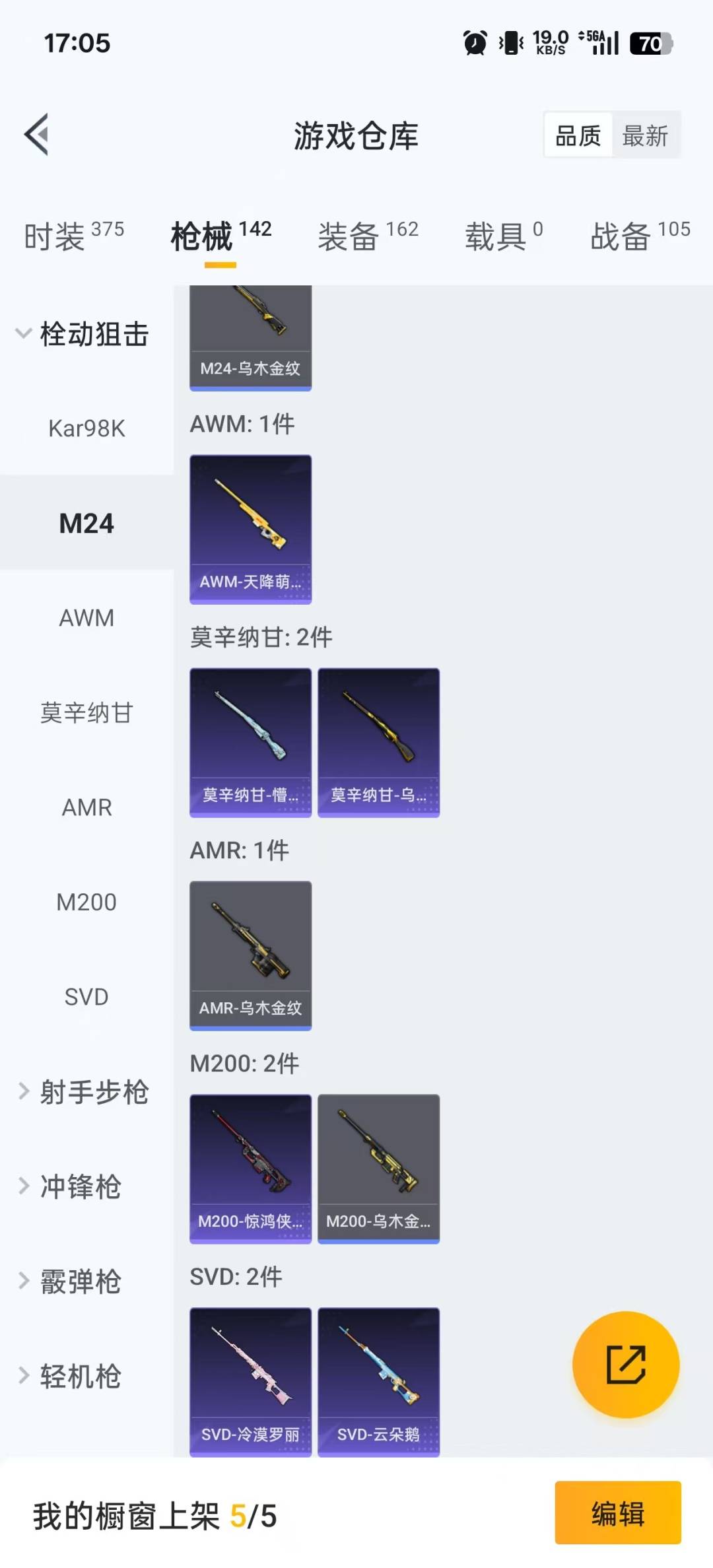Image resolution: width=713 pixels, height=1568 pixels.
Task: Select 莫辛纳甘 in the sidebar
Action: [86, 713]
